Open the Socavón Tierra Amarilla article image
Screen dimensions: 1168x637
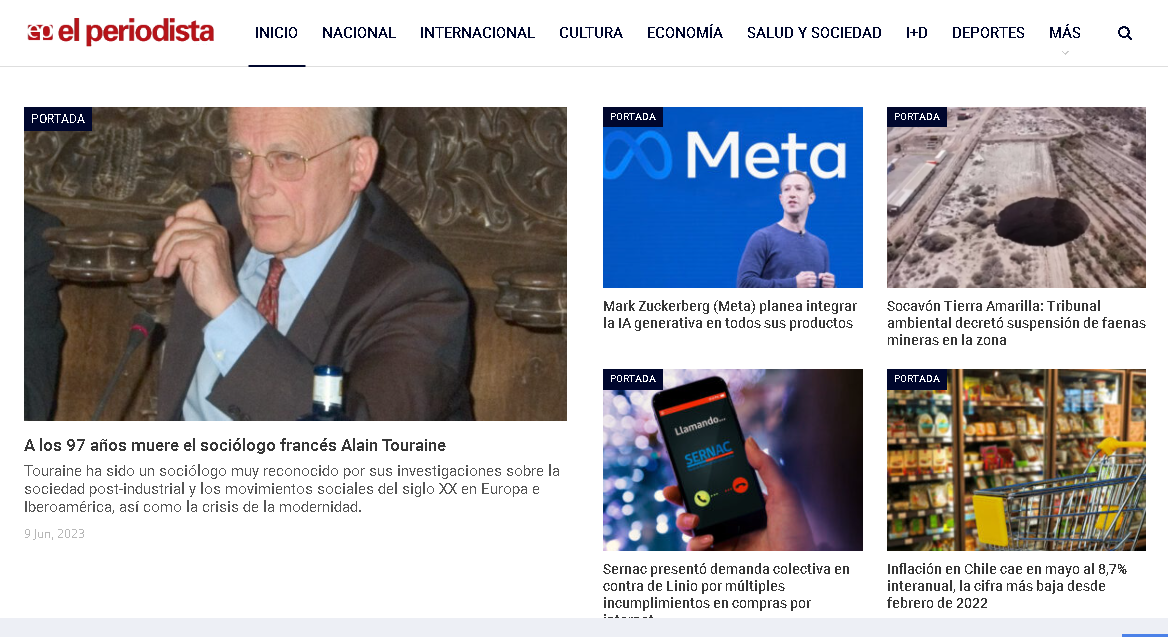1016,197
